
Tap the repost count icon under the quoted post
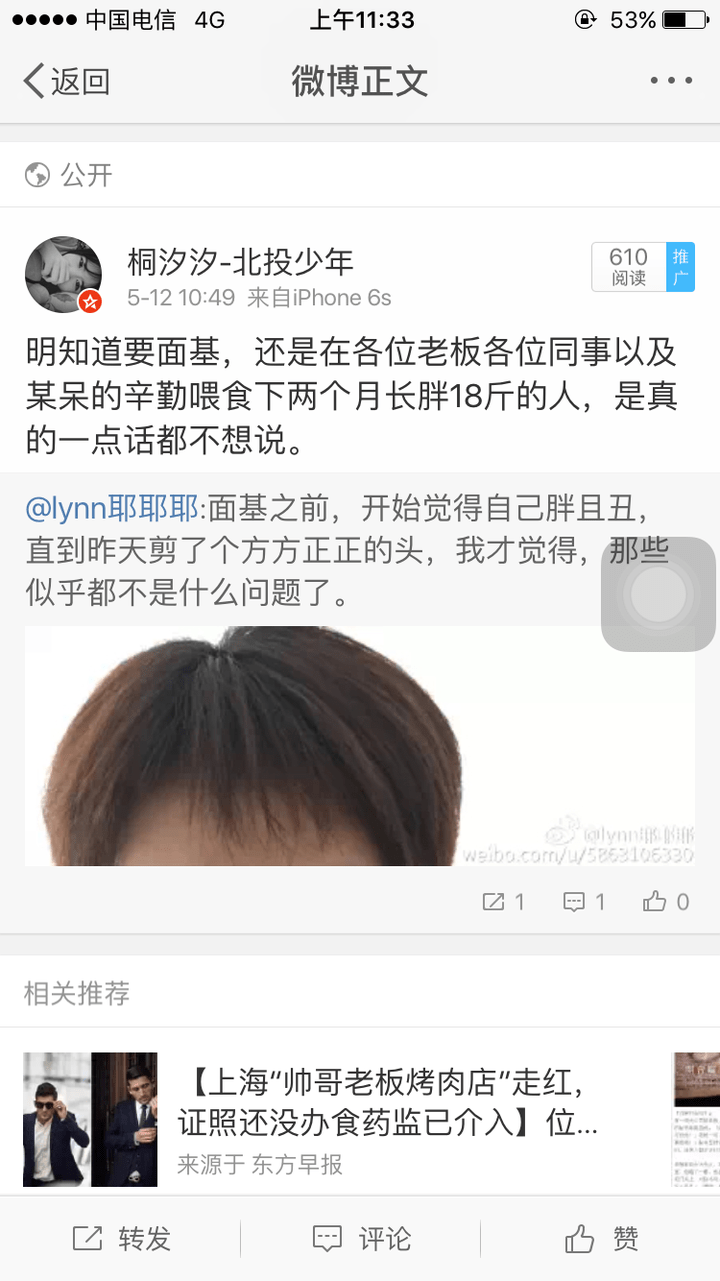point(503,902)
